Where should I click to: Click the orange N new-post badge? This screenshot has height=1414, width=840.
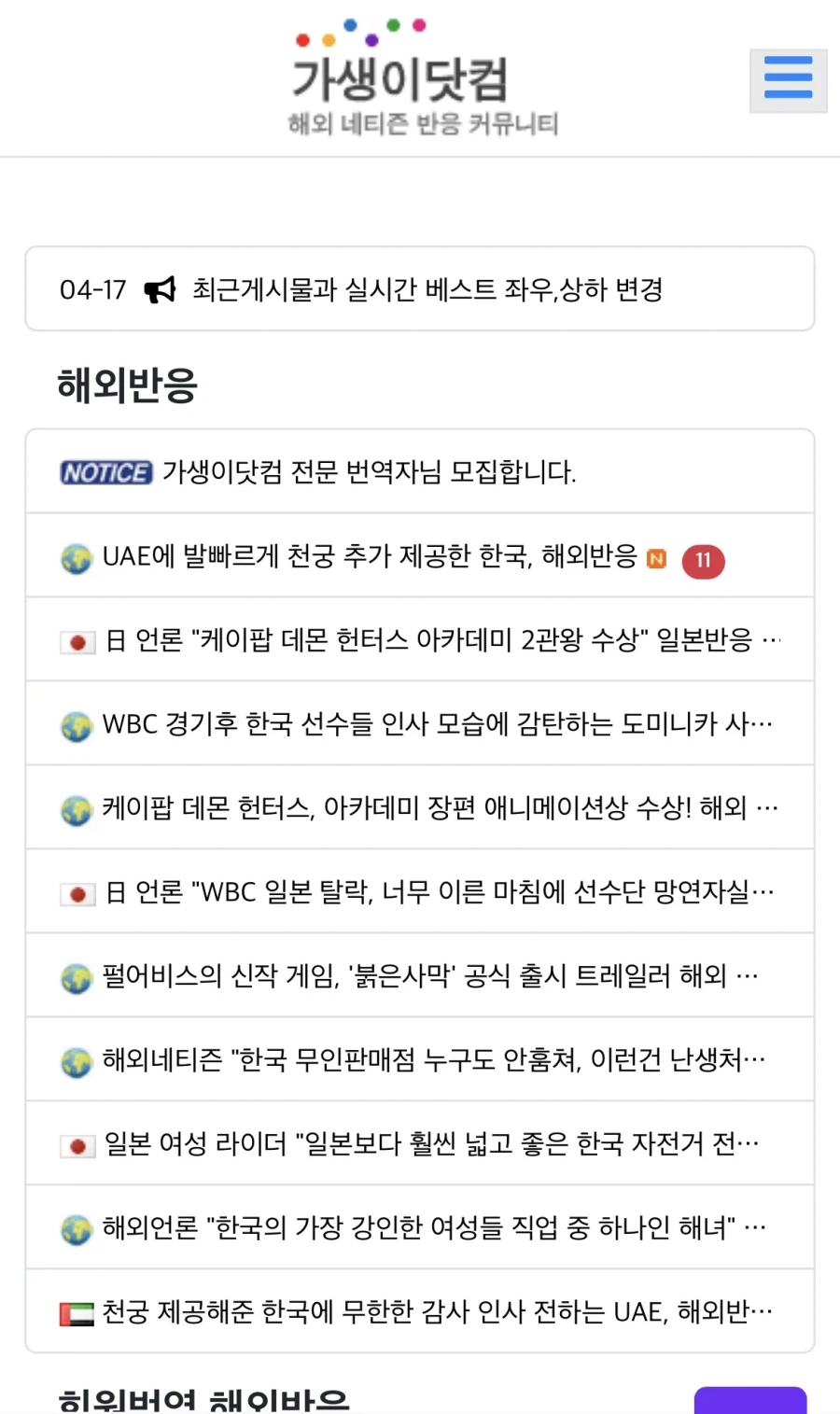click(x=657, y=557)
